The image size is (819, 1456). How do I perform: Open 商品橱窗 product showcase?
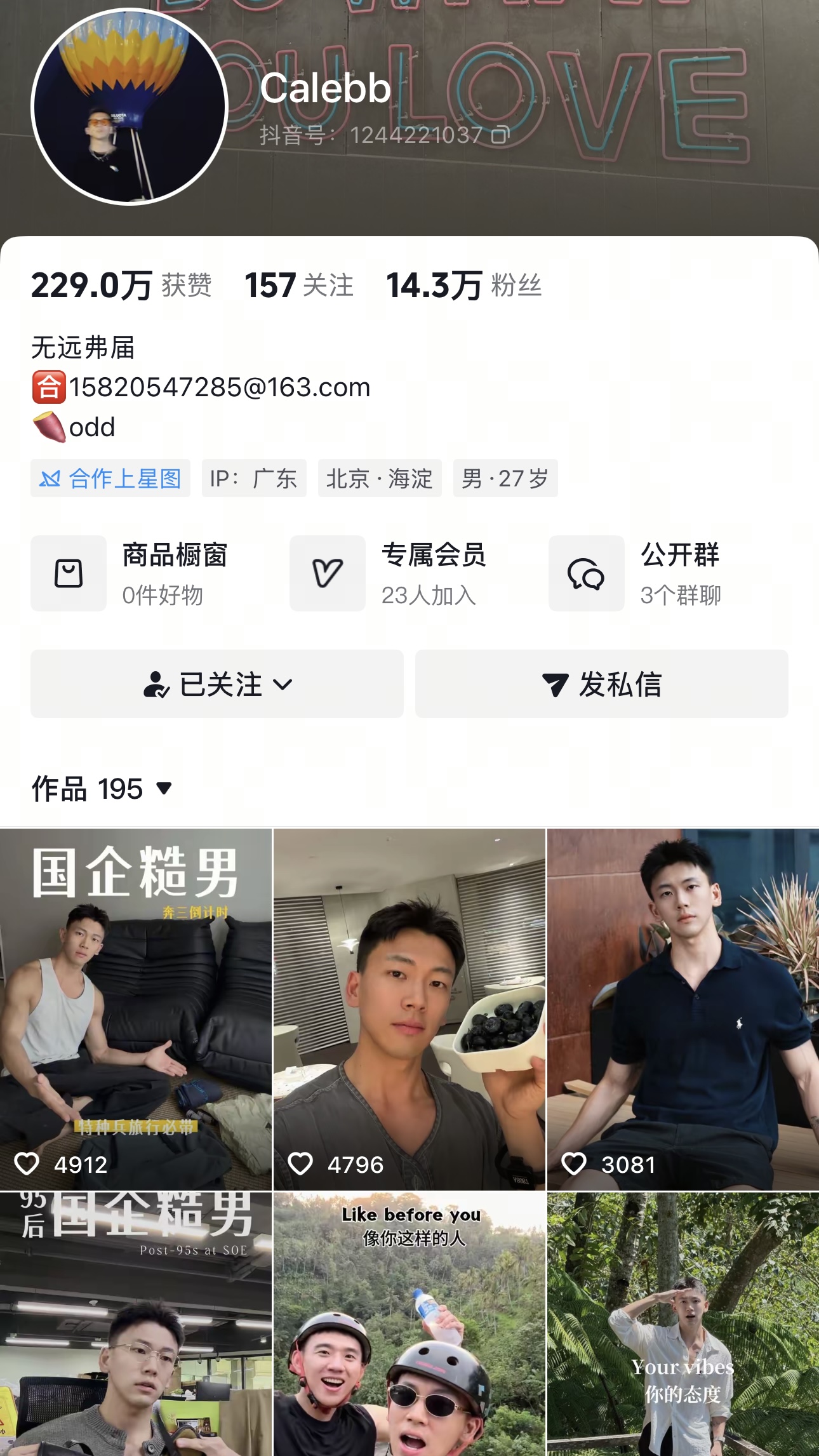[x=140, y=573]
